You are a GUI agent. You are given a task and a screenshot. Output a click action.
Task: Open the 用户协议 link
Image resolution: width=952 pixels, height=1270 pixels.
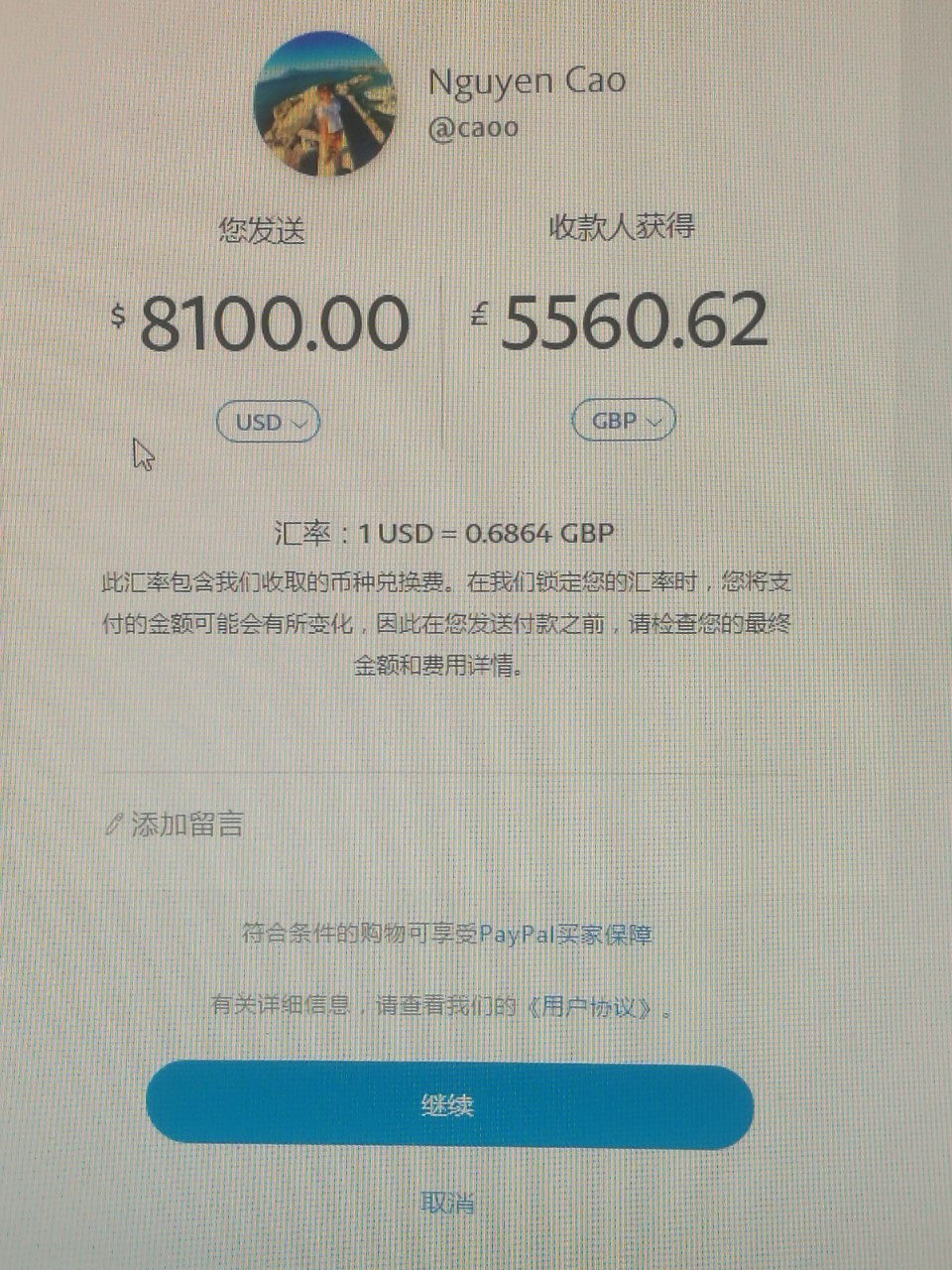(x=590, y=1007)
